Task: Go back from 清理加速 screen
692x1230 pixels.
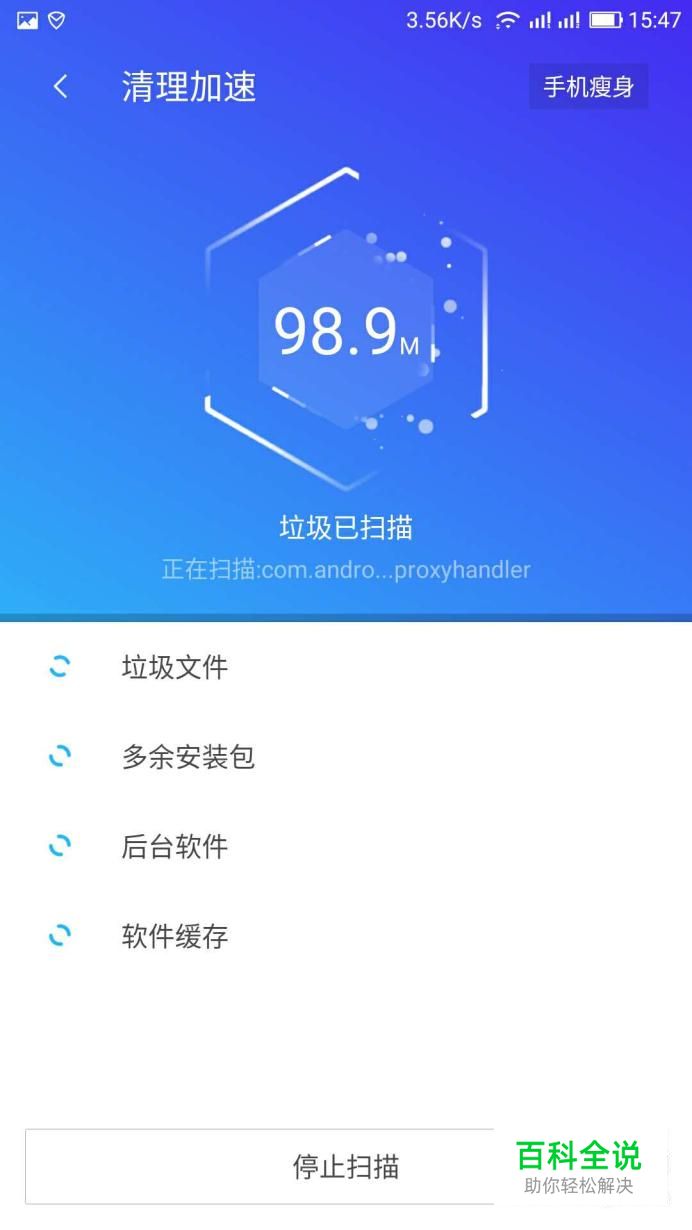Action: point(61,87)
